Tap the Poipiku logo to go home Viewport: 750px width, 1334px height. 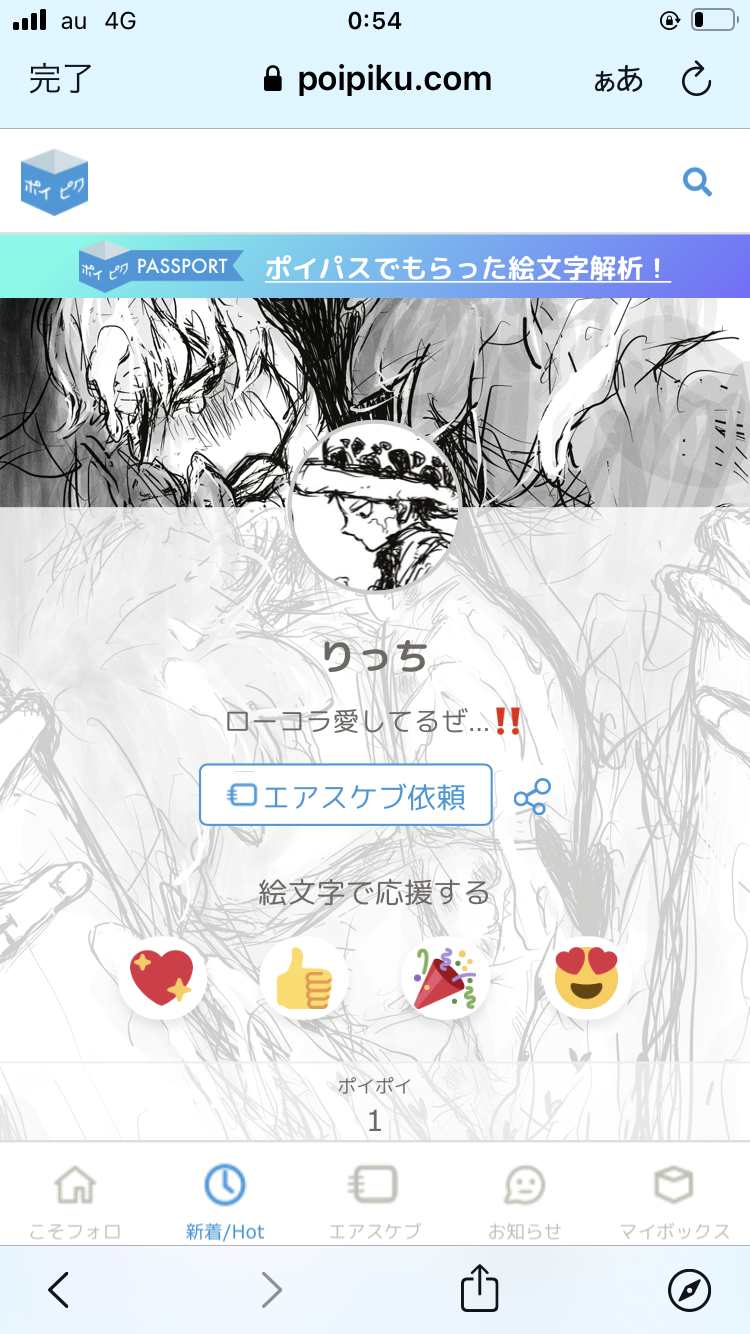pyautogui.click(x=55, y=182)
